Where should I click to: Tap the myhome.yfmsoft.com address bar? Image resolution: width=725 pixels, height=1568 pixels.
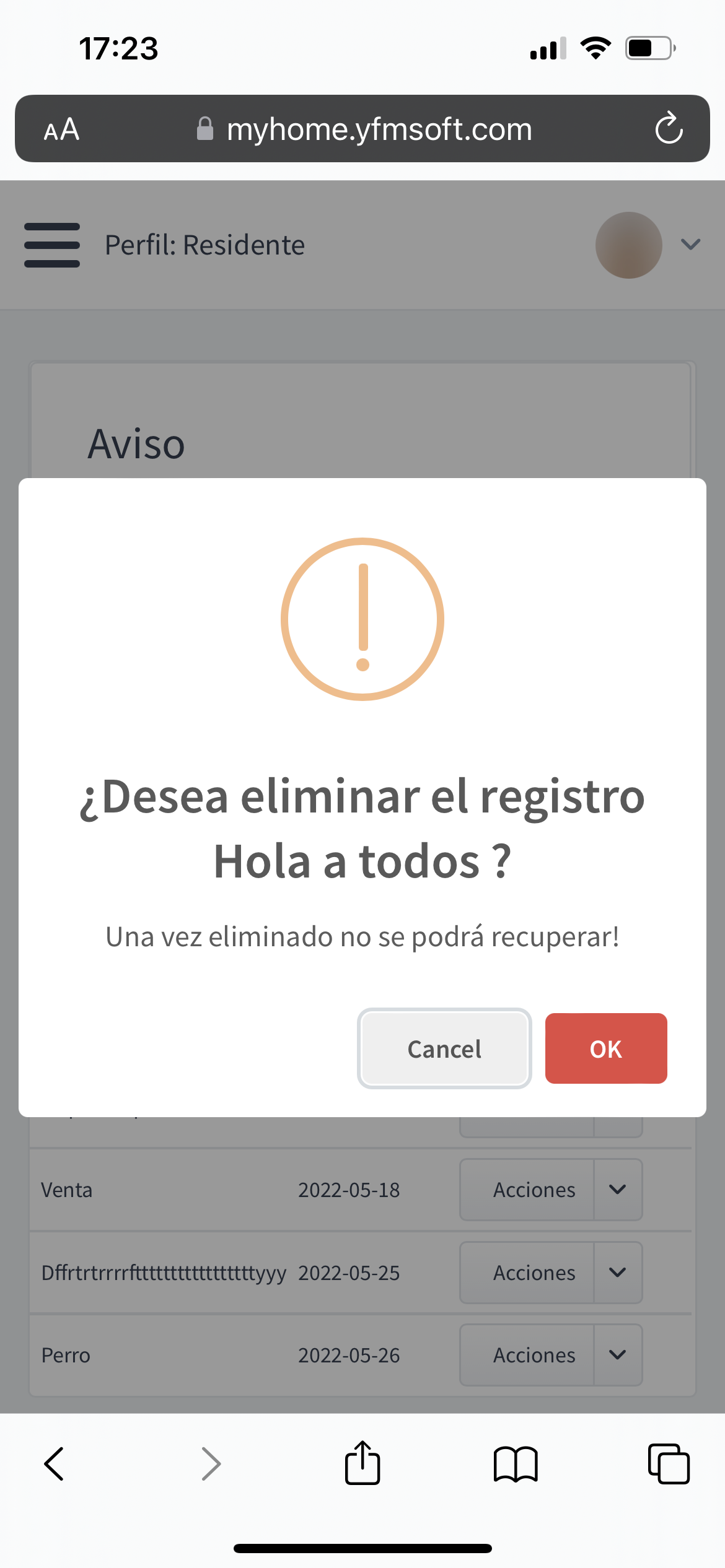point(362,129)
